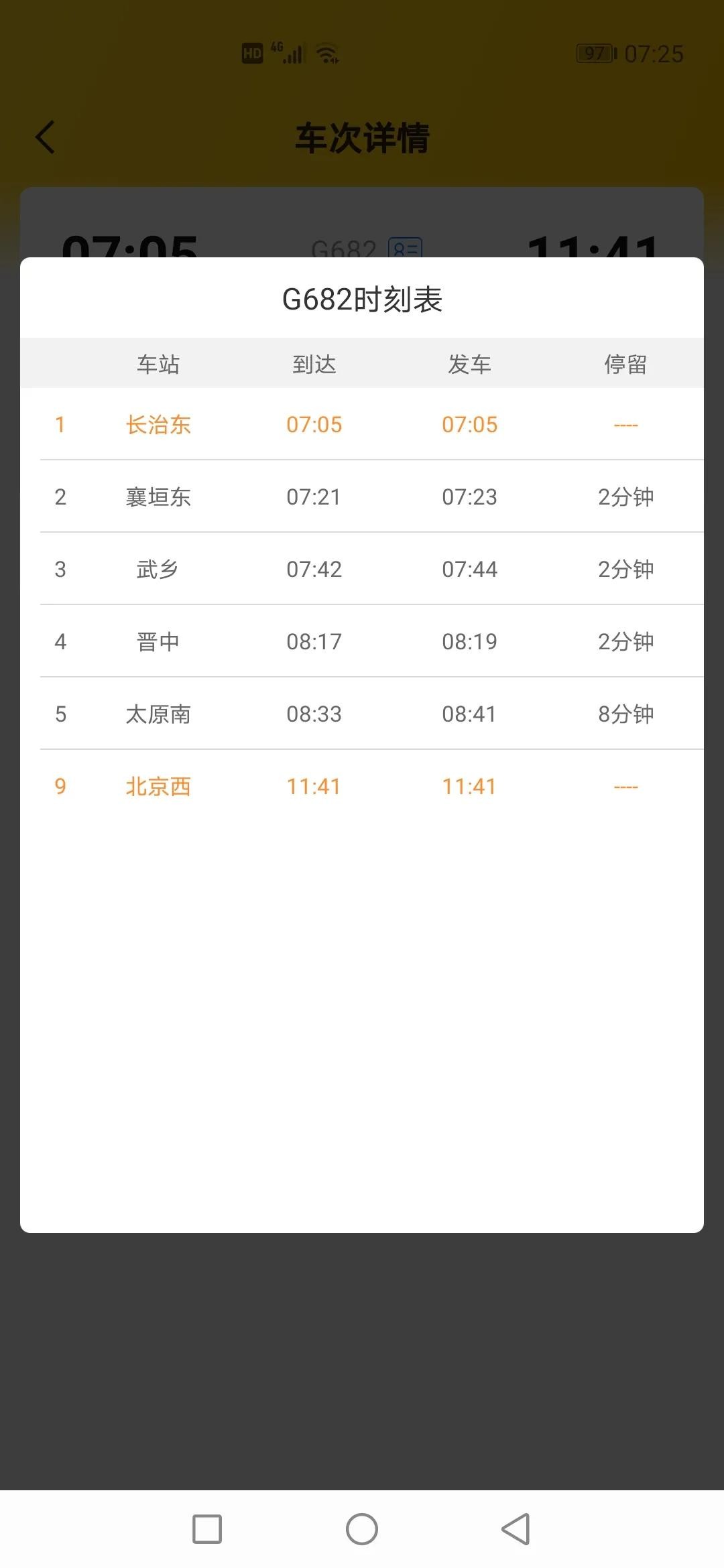The width and height of the screenshot is (724, 1568).
Task: Return to the system home screen
Action: 362,1529
